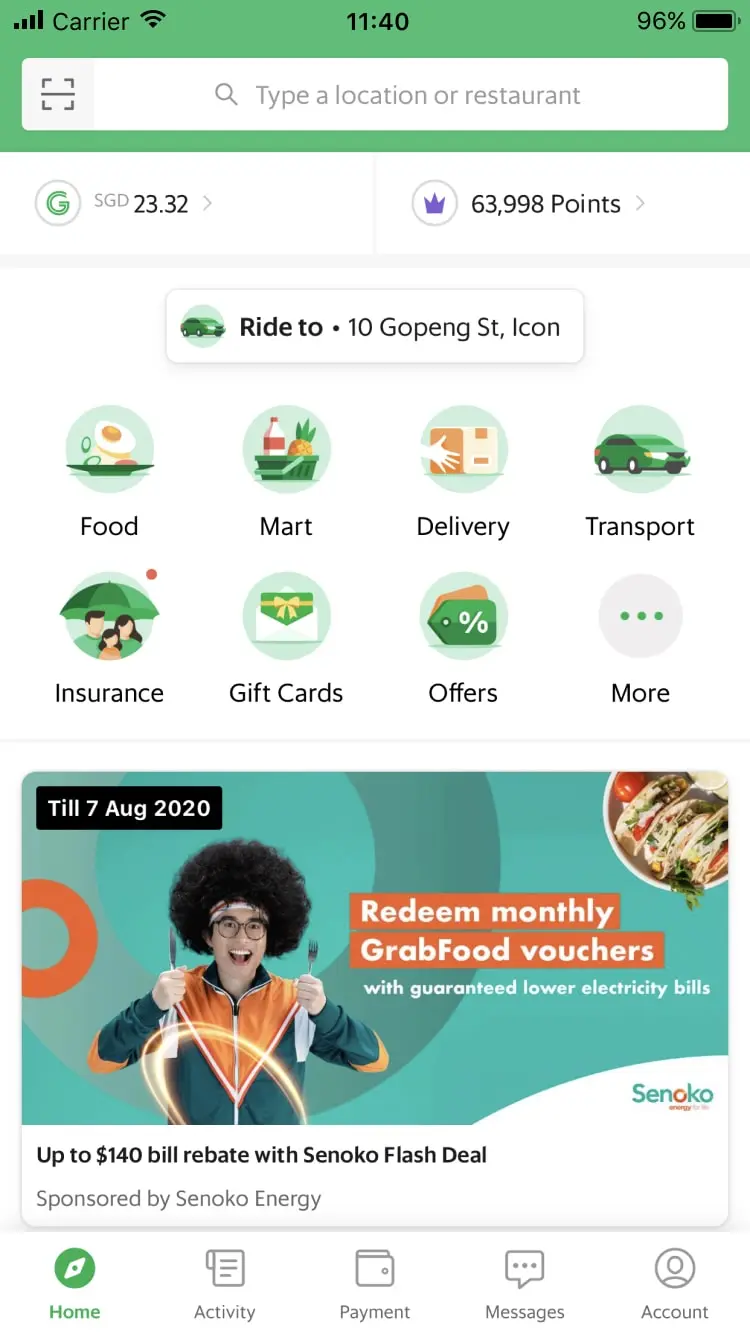Open the QR code scanner
Image resolution: width=750 pixels, height=1334 pixels.
(x=58, y=94)
